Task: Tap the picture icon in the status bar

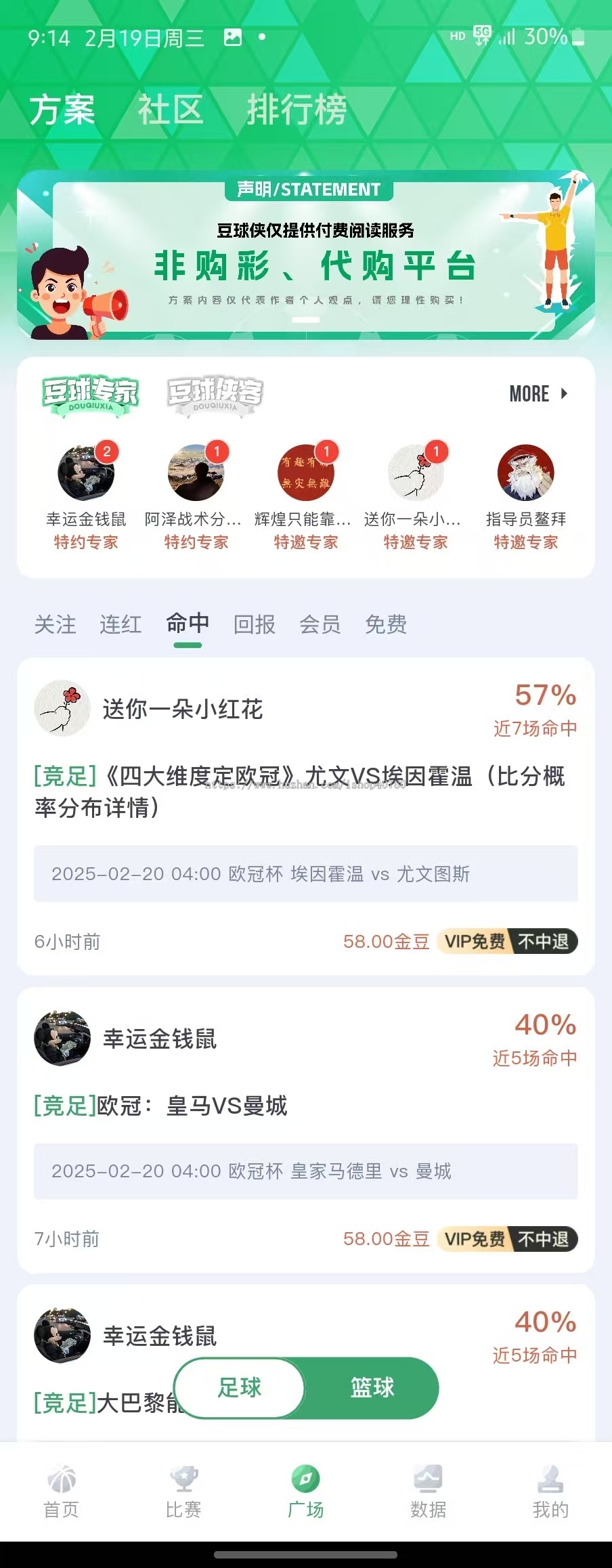Action: pyautogui.click(x=234, y=37)
